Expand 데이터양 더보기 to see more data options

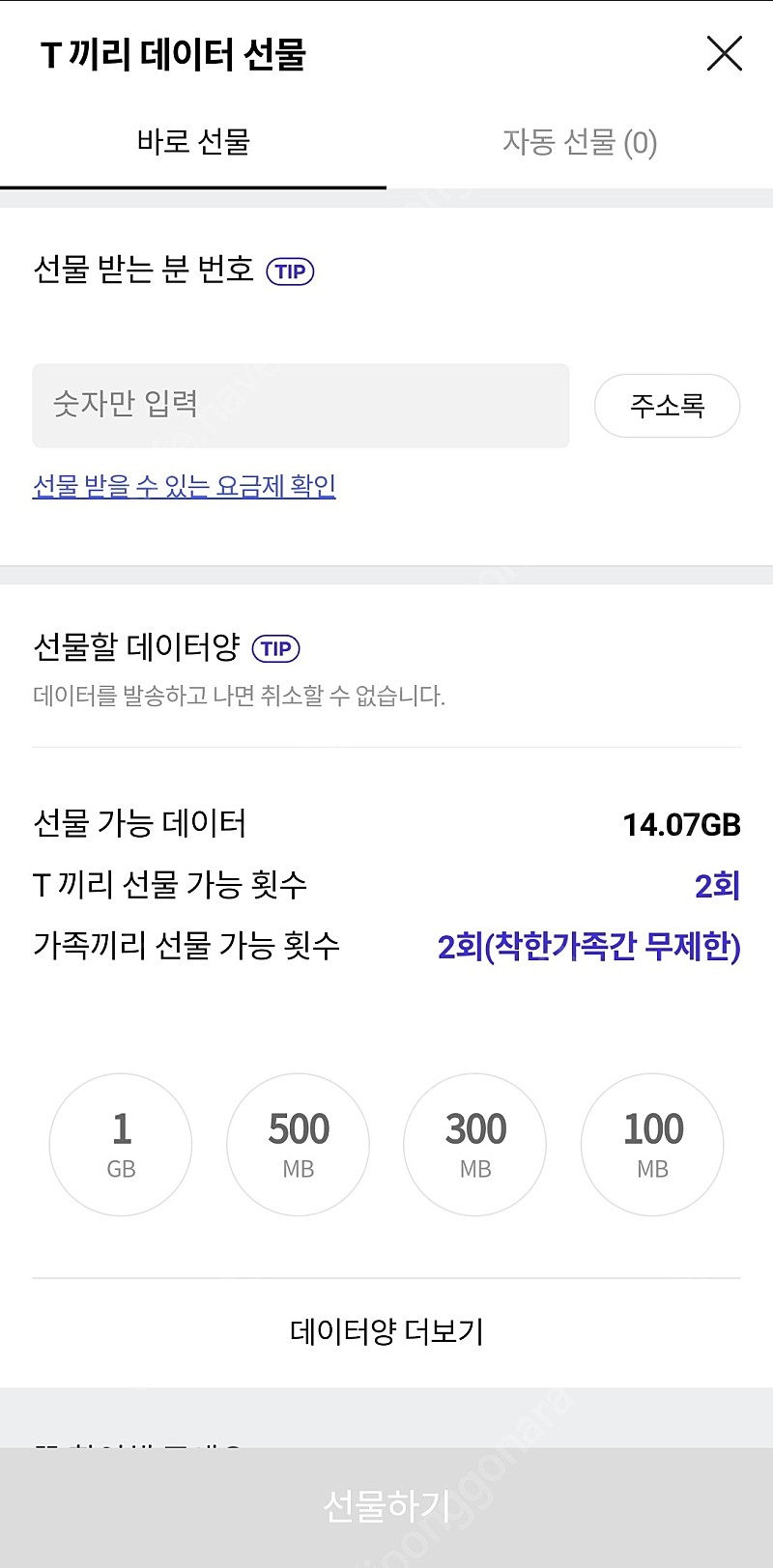(386, 1331)
